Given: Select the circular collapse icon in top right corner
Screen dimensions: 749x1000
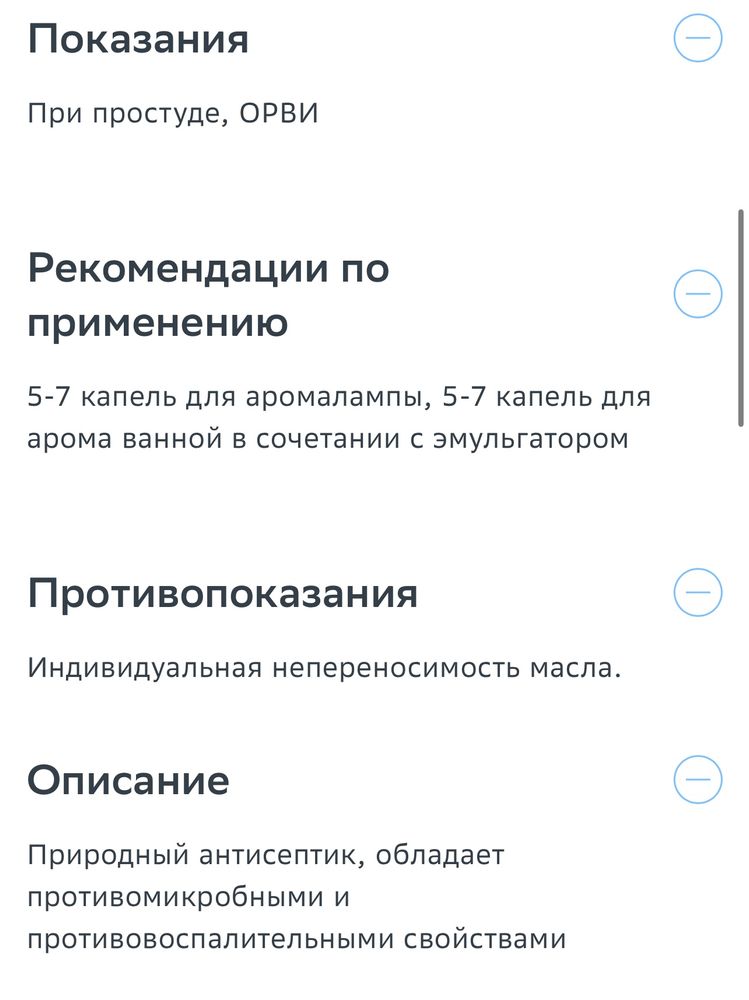Looking at the screenshot, I should (699, 37).
